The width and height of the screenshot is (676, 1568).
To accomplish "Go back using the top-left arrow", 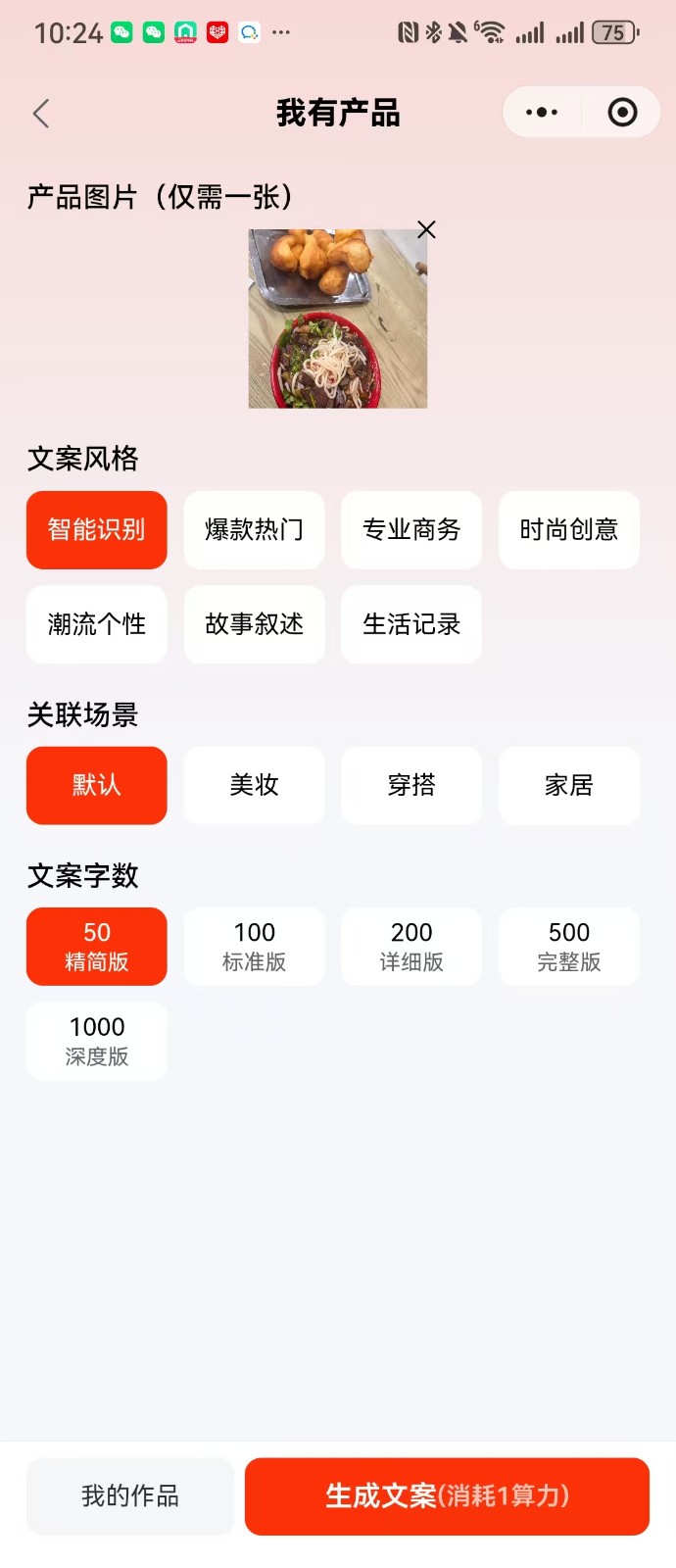I will (41, 114).
